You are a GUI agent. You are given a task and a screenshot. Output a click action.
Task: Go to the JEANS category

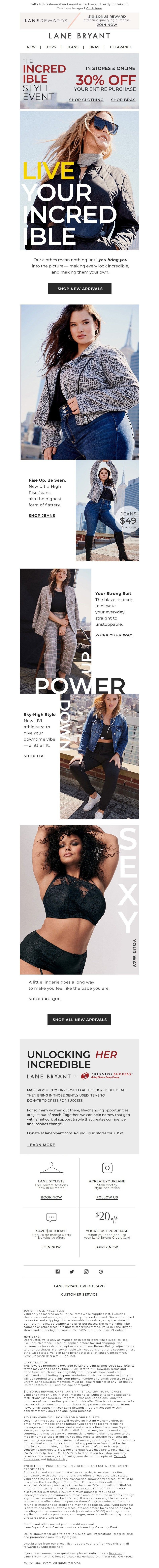pyautogui.click(x=72, y=47)
